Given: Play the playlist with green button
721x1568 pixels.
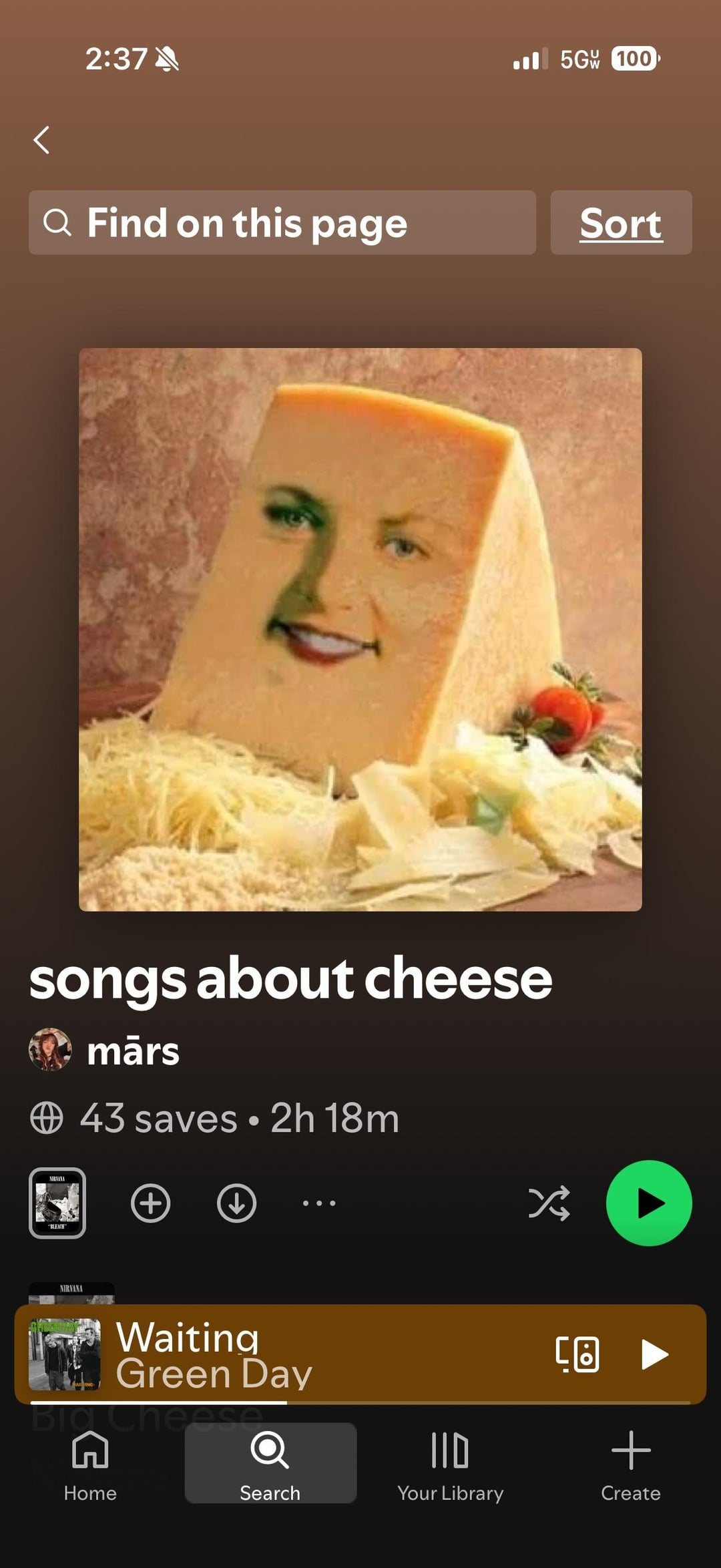Looking at the screenshot, I should click(x=648, y=1203).
